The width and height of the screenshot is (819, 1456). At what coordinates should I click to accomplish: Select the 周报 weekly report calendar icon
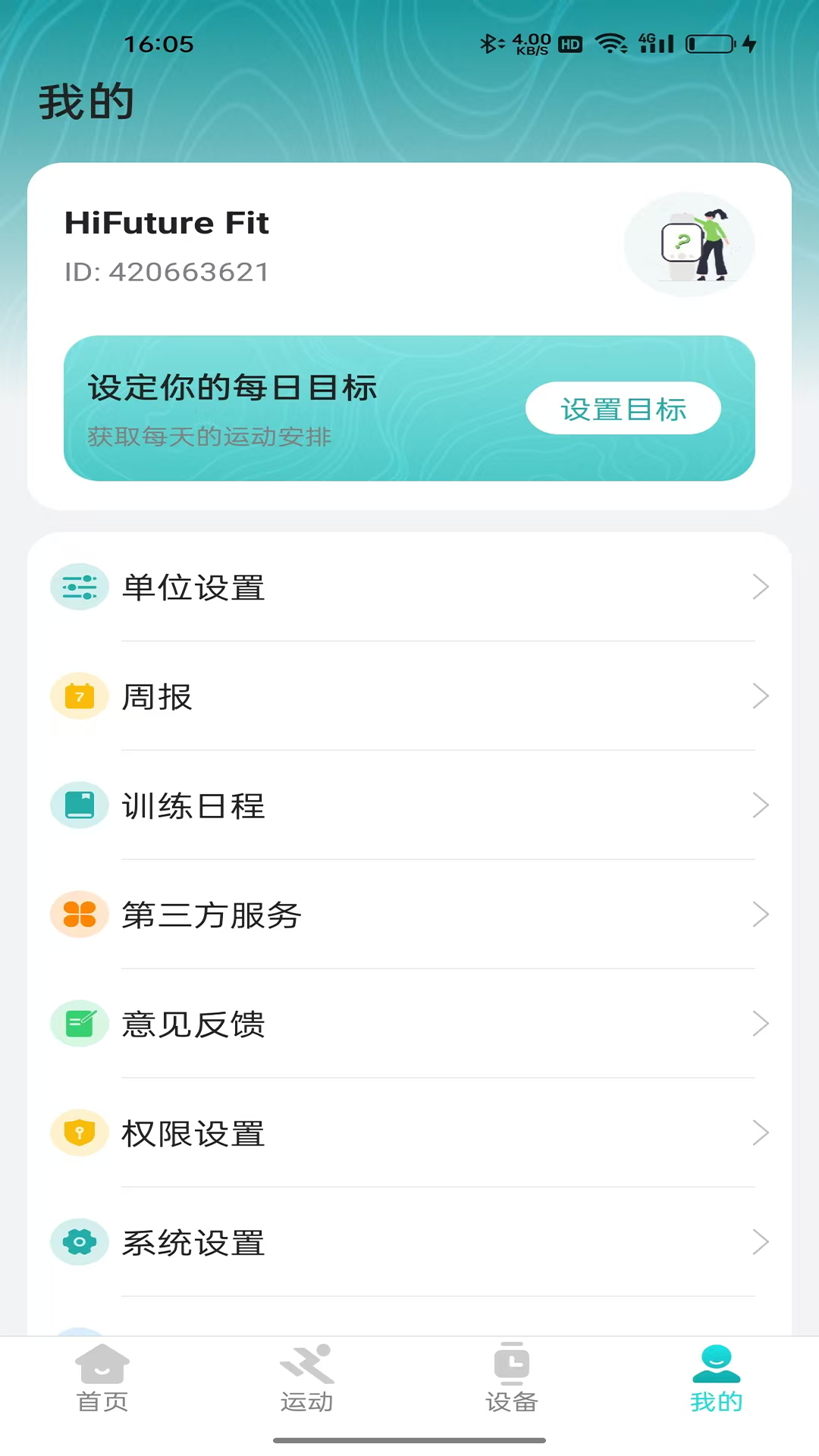tap(79, 695)
